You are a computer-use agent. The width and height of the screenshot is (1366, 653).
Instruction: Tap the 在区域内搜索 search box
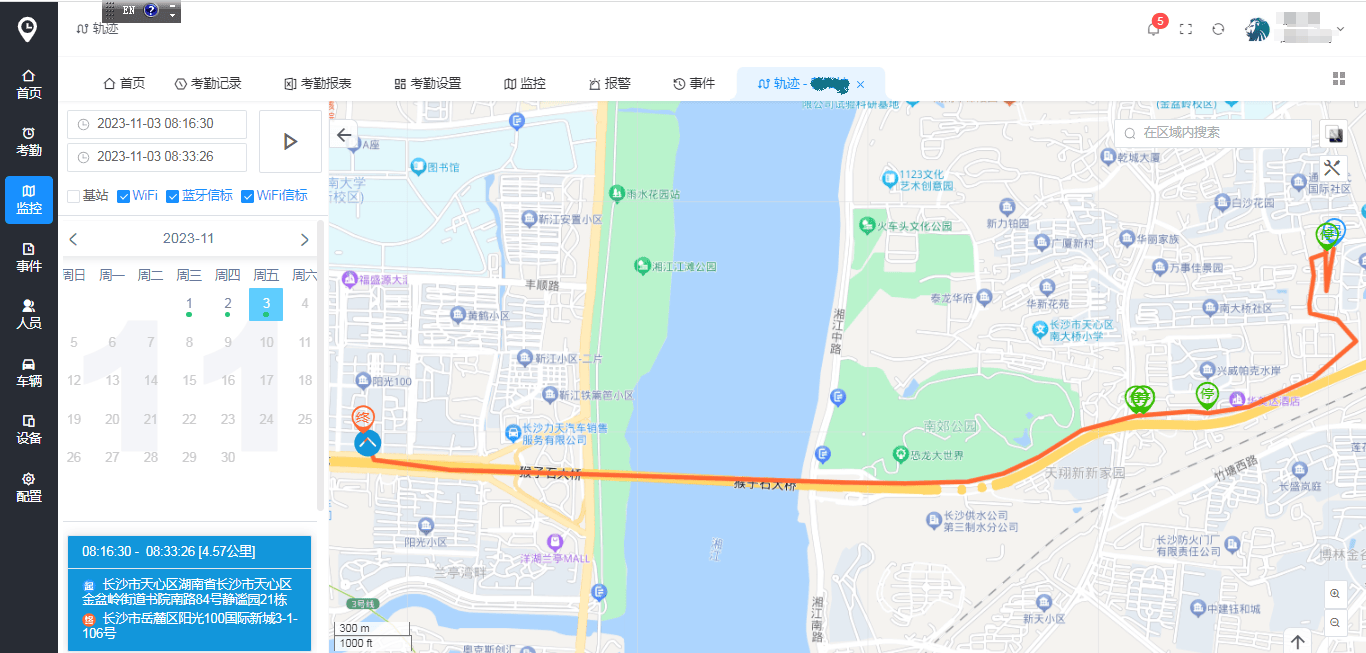1220,133
